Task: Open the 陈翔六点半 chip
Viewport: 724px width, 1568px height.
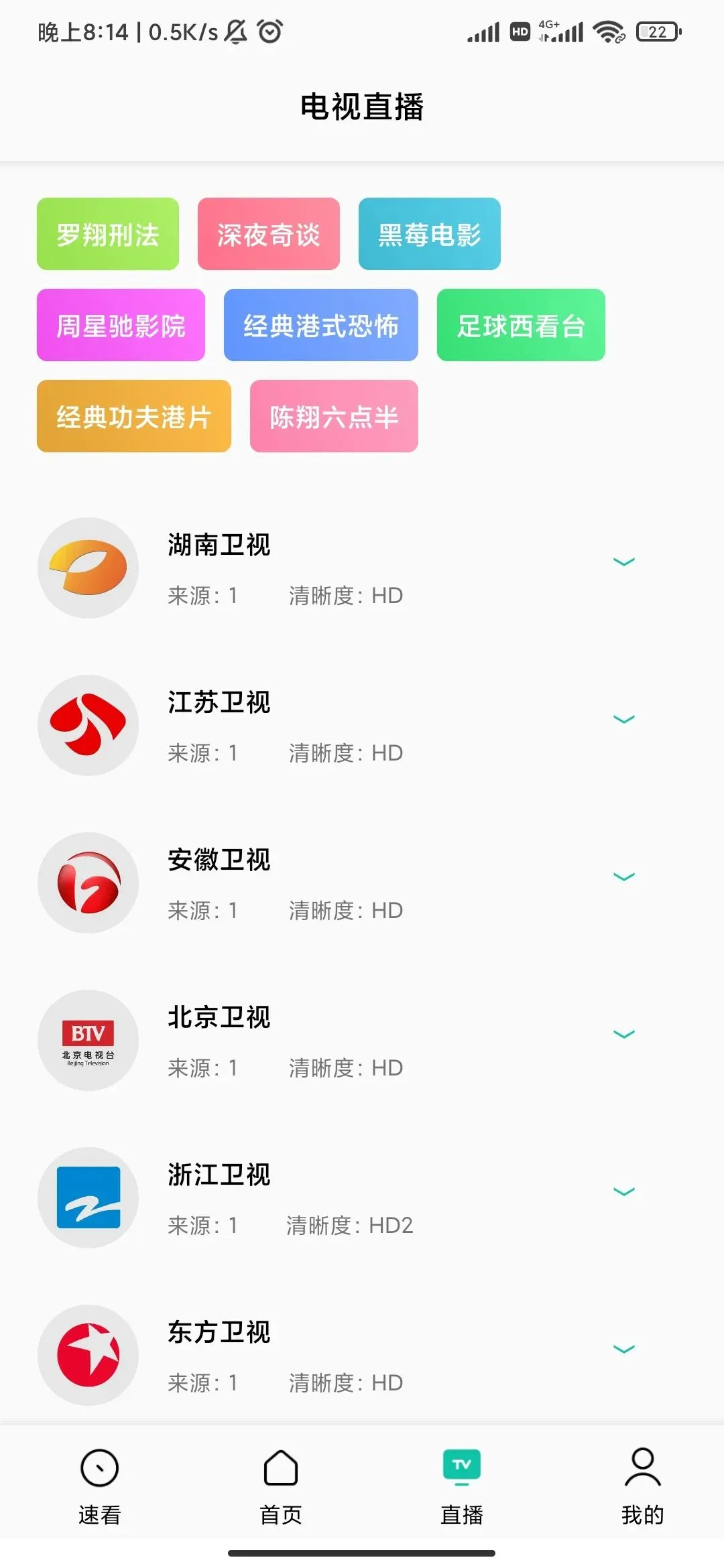Action: coord(334,416)
